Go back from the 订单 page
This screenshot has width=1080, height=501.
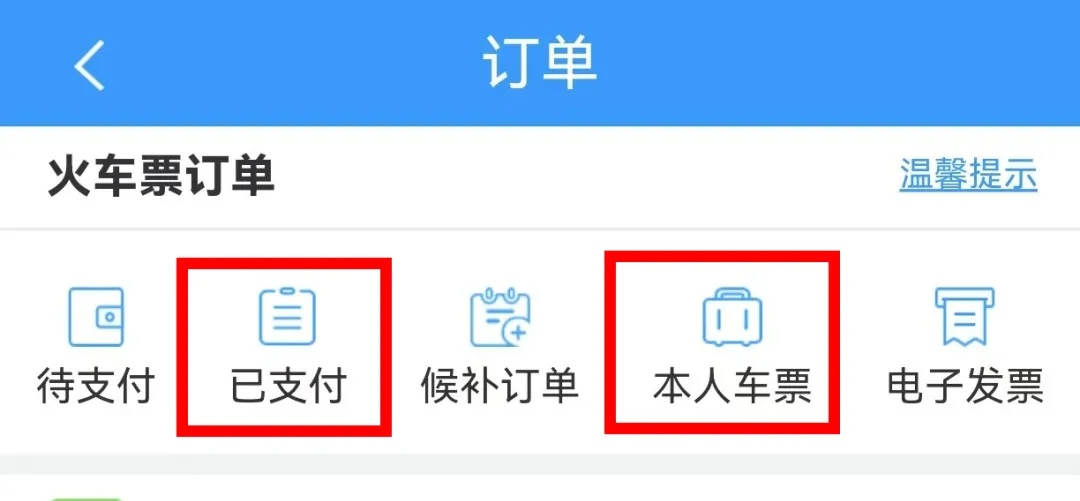tap(90, 65)
